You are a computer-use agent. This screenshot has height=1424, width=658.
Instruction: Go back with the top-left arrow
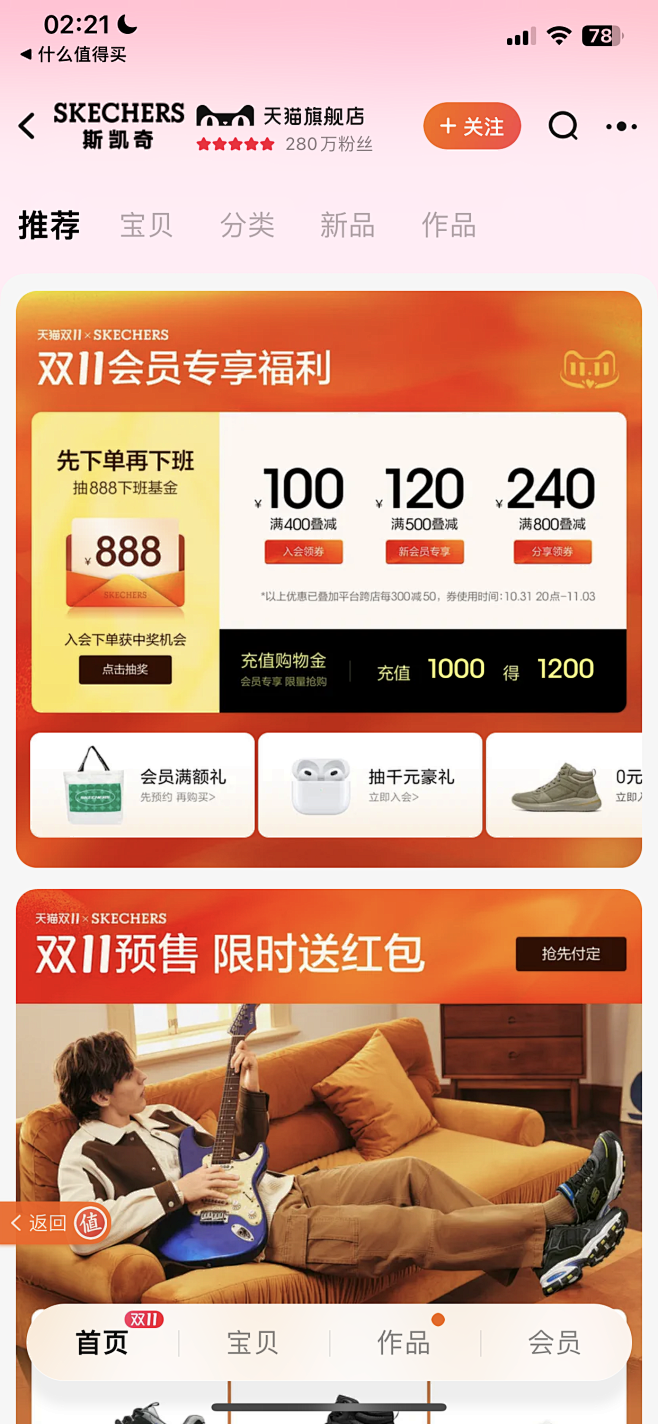(27, 126)
